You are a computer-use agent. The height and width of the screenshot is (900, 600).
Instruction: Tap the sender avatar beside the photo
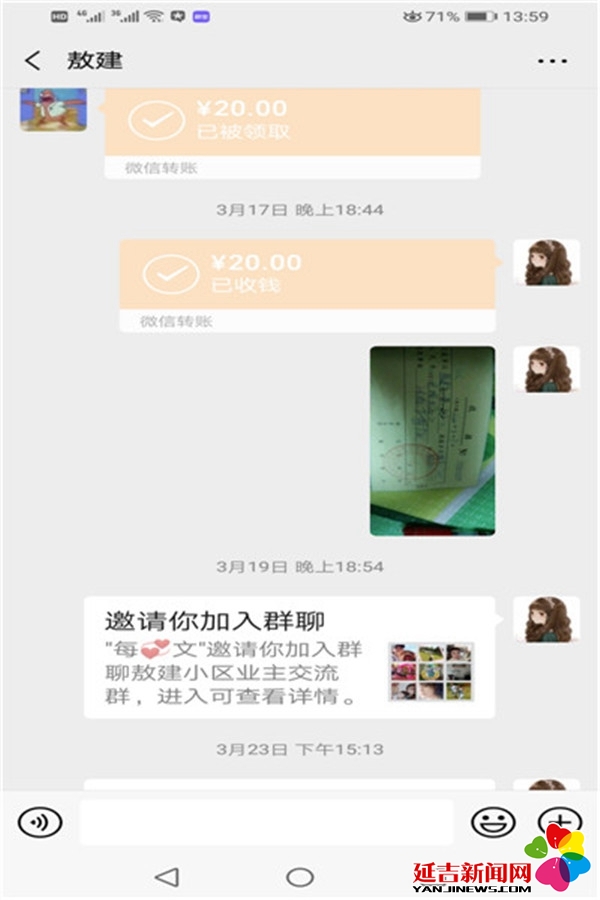coord(546,370)
